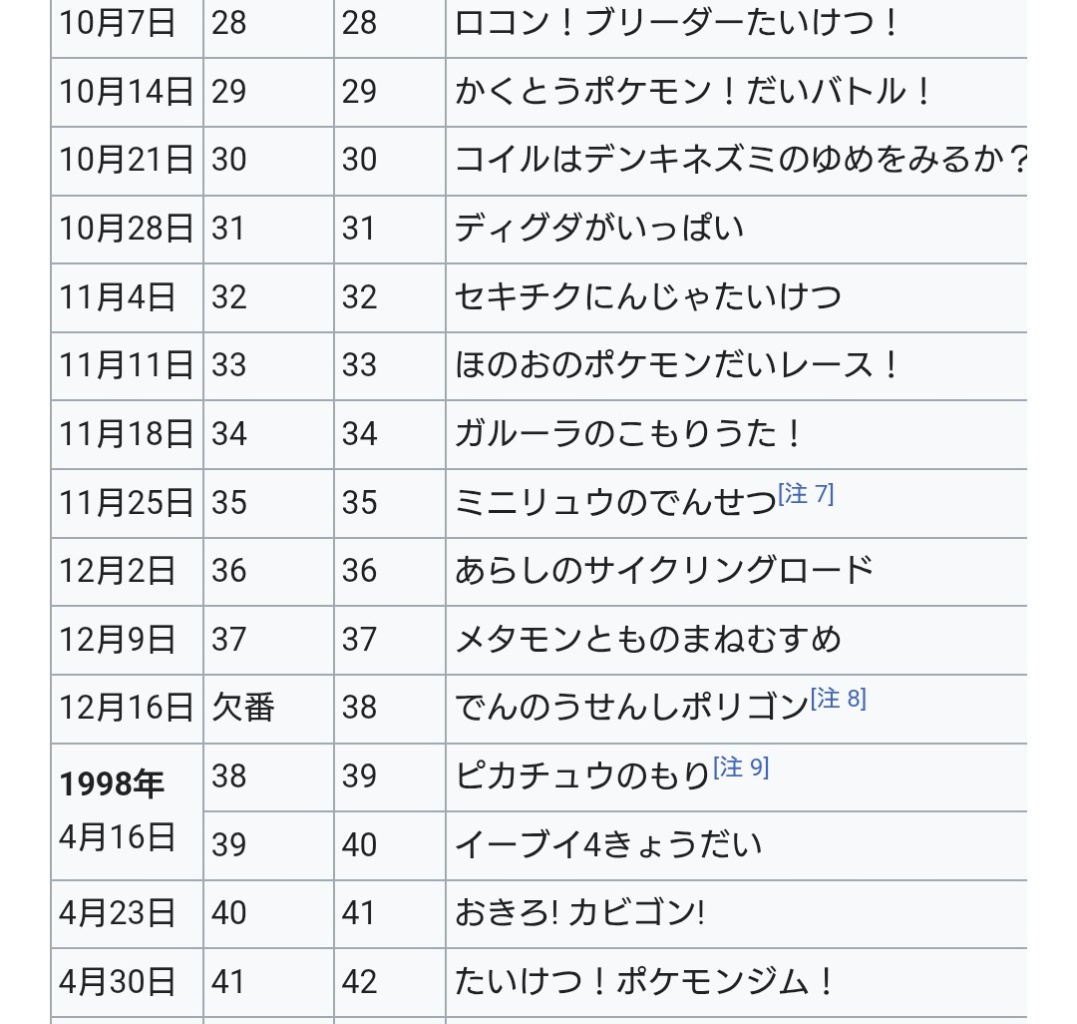Open footnote 注 8 after でんのうせんしポリゴン
1077x1024 pixels.
[x=838, y=699]
